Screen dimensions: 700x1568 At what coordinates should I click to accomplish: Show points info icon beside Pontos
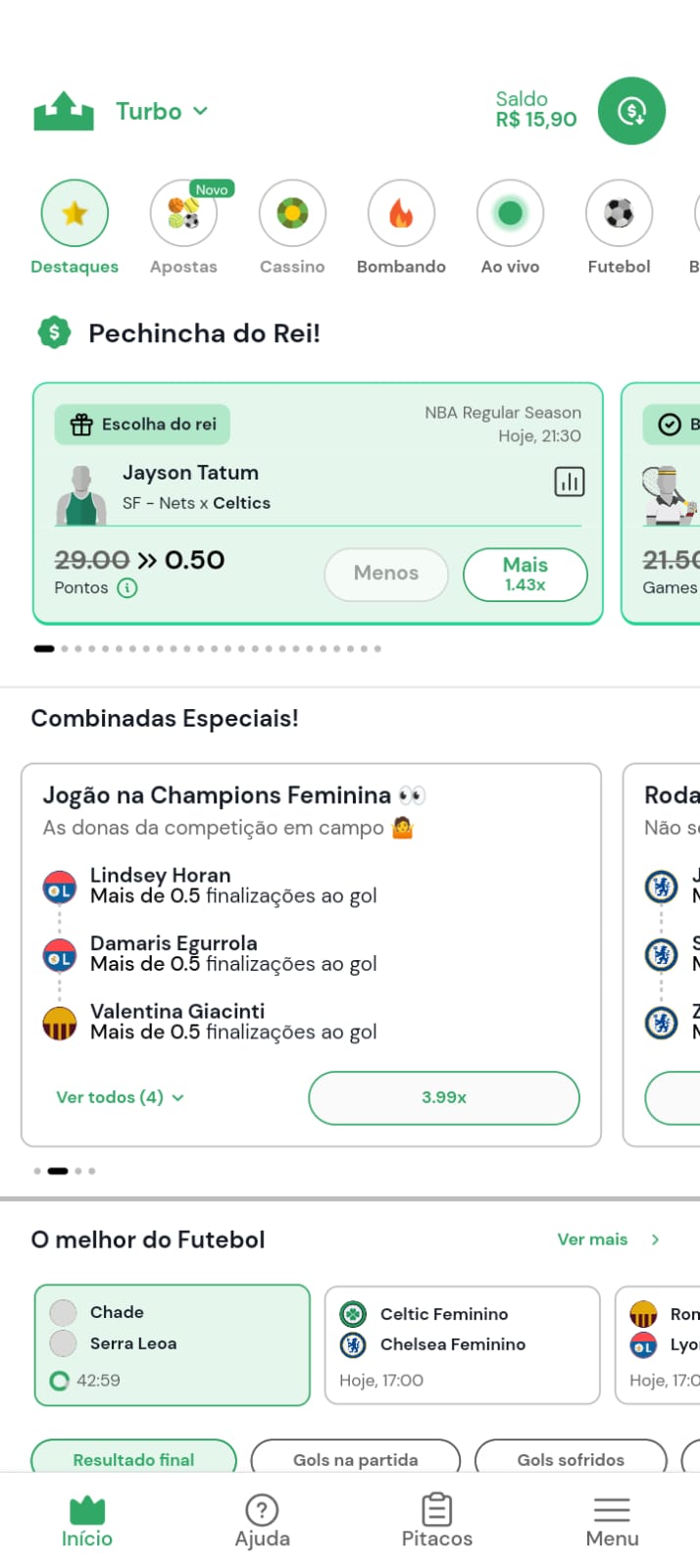click(x=127, y=588)
